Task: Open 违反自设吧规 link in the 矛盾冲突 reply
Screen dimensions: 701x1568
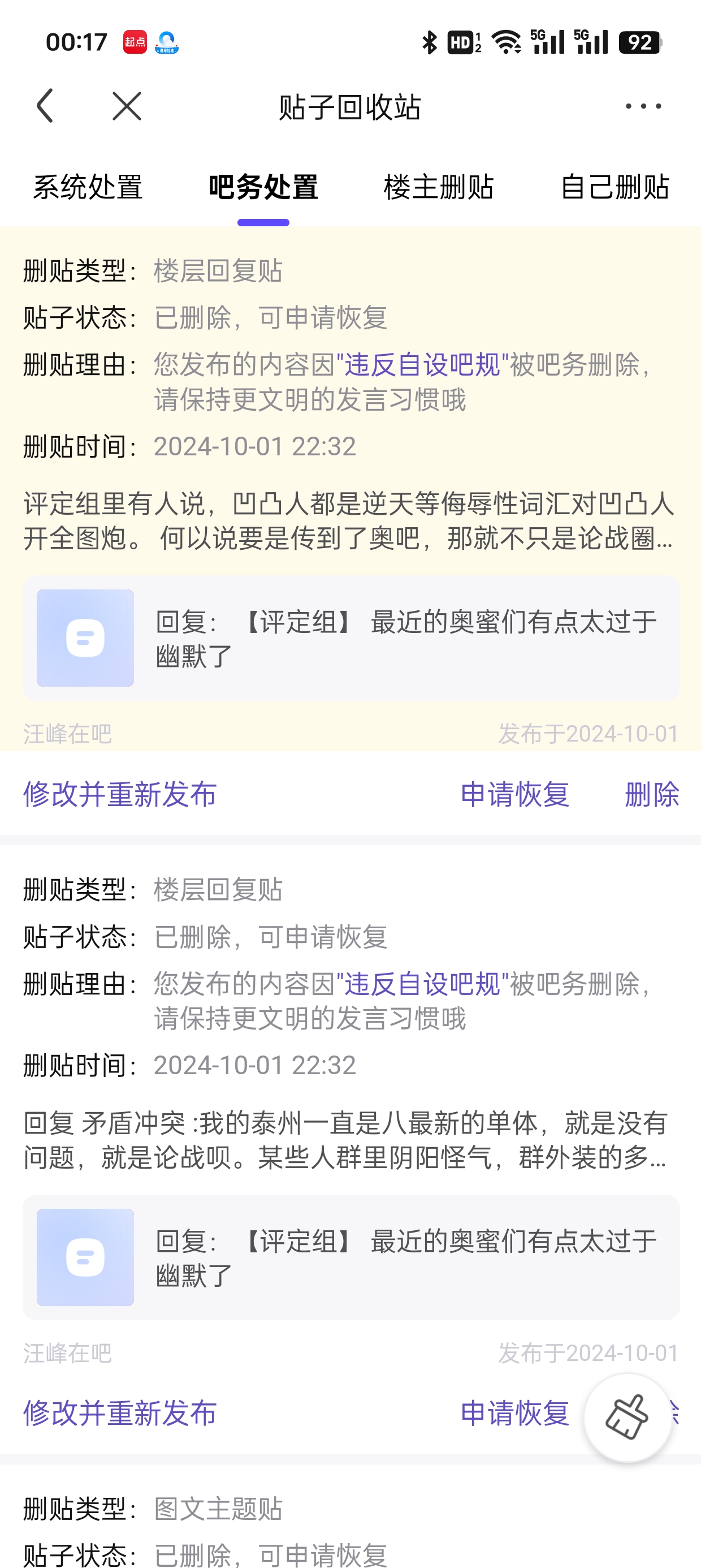Action: [422, 984]
